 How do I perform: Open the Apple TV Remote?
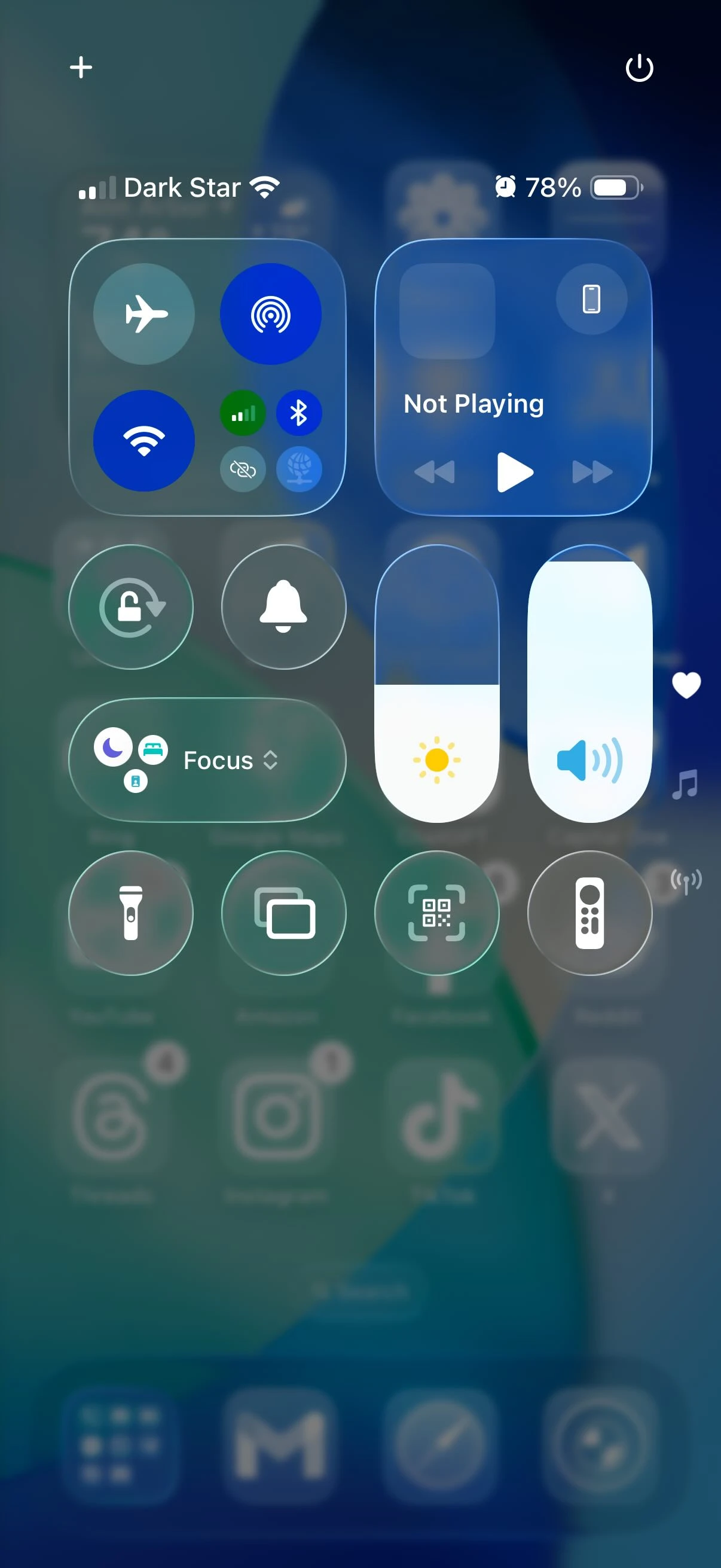(x=589, y=913)
